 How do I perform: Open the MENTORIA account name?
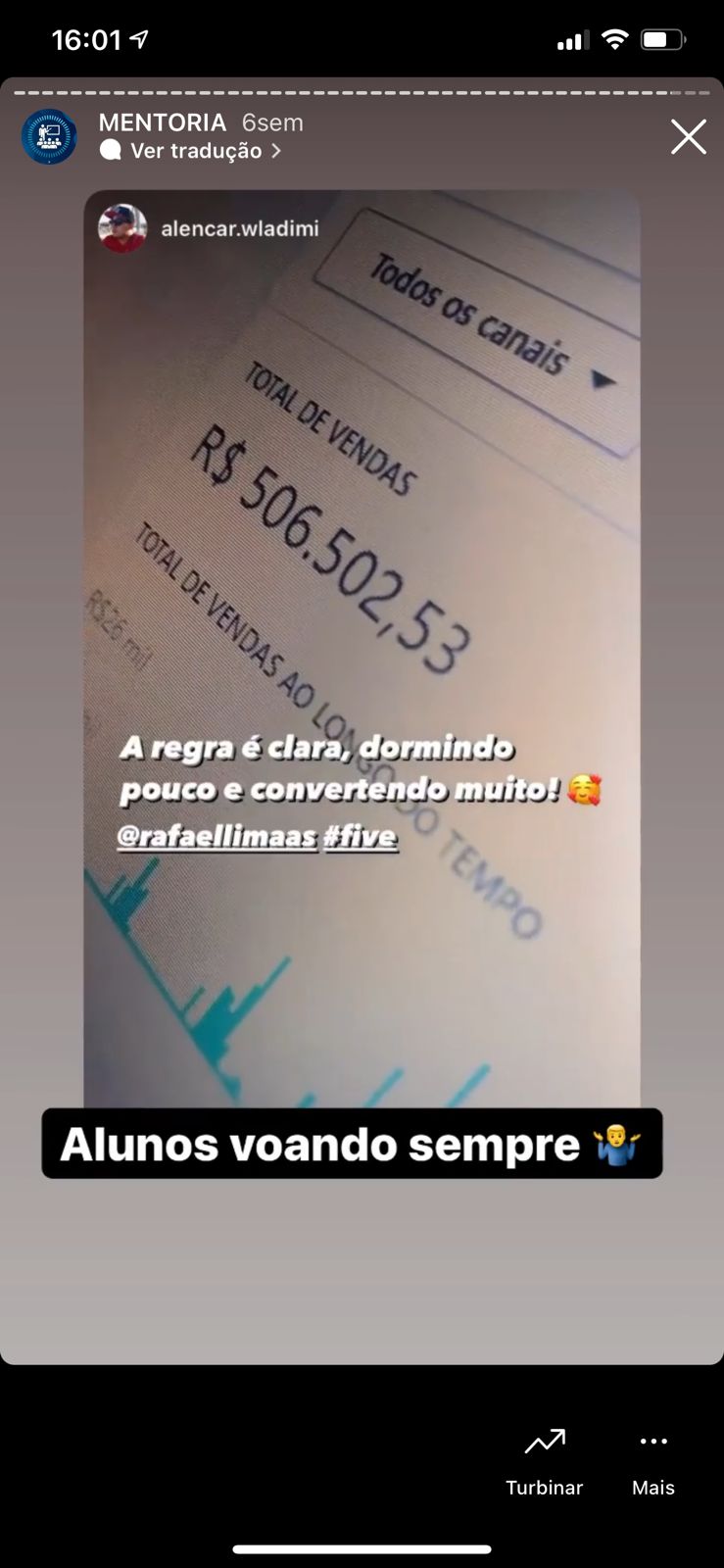click(x=163, y=122)
